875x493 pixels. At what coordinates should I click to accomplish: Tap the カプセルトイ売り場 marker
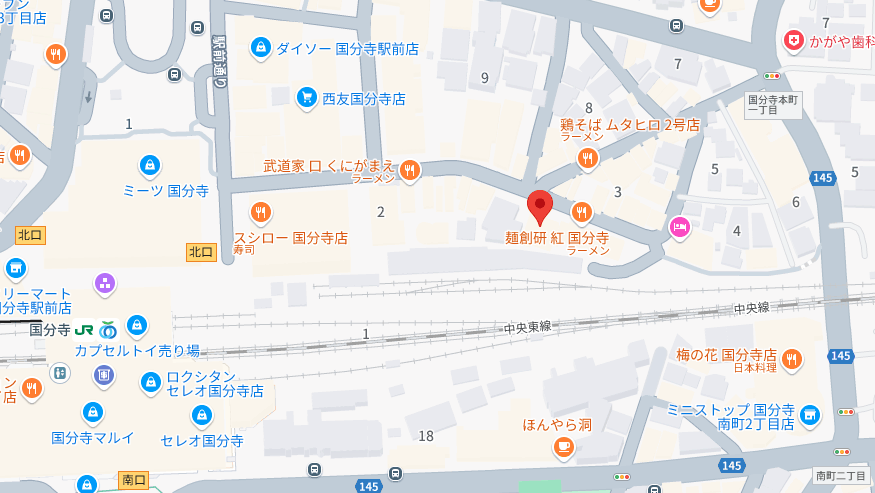(138, 325)
